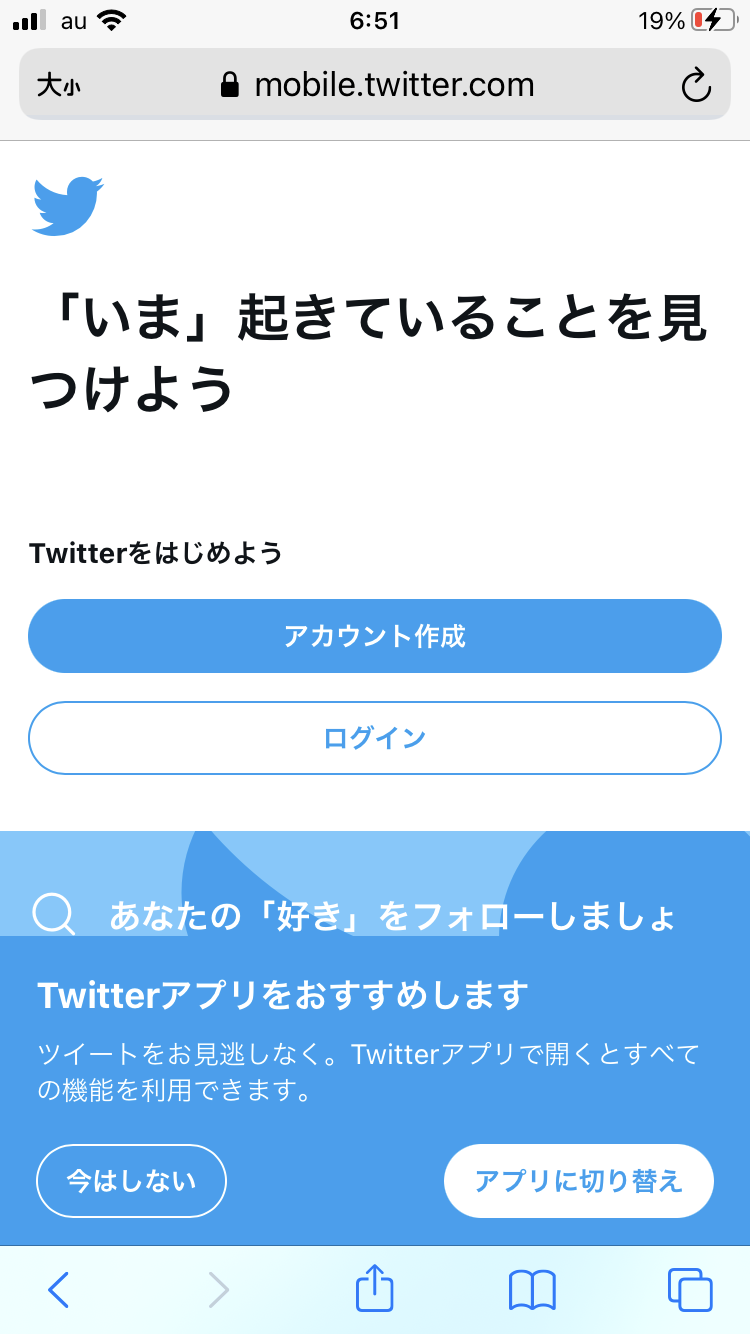The height and width of the screenshot is (1334, 750).
Task: Open the ログイン button
Action: 375,738
